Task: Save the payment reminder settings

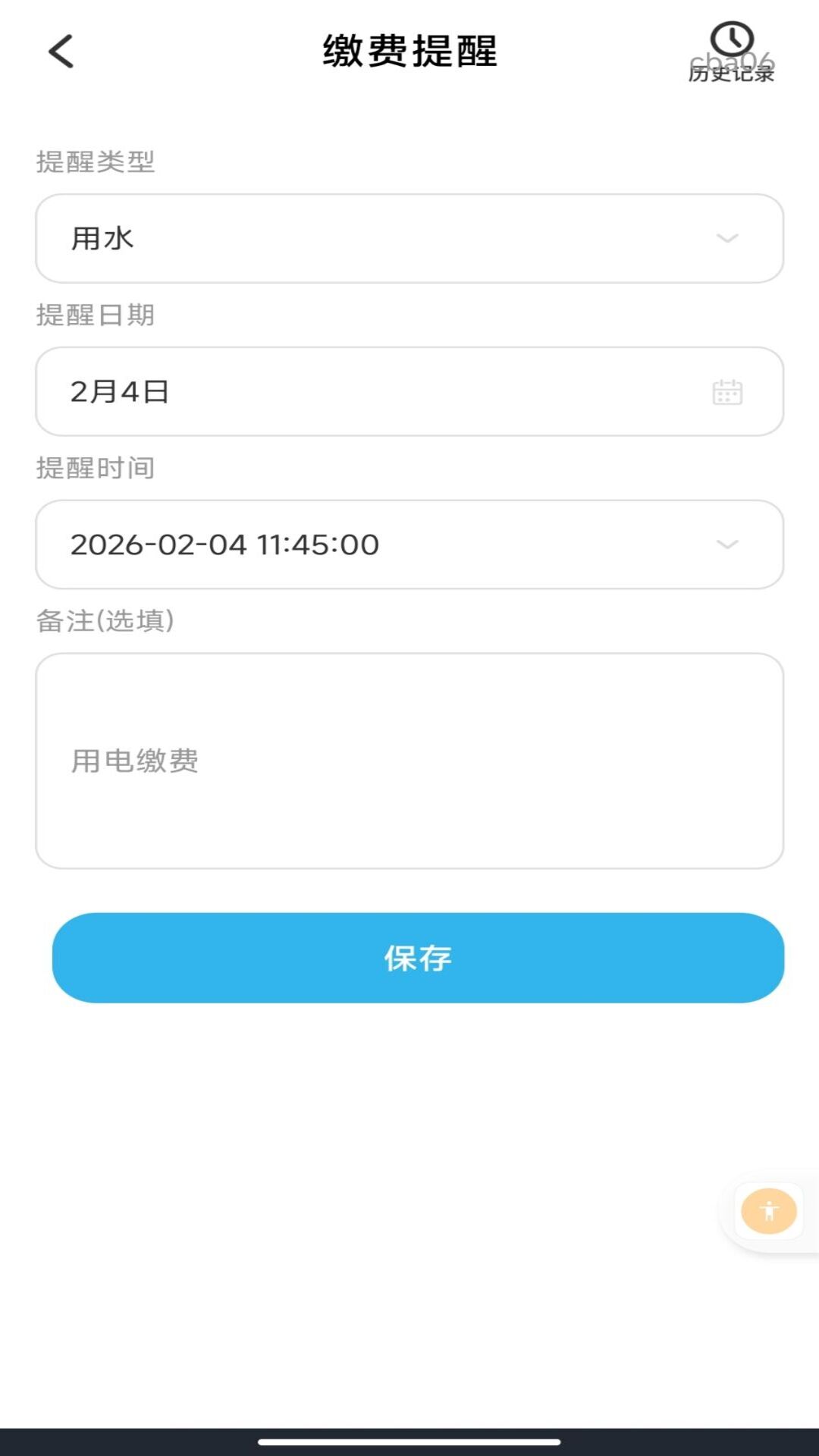Action: point(416,958)
